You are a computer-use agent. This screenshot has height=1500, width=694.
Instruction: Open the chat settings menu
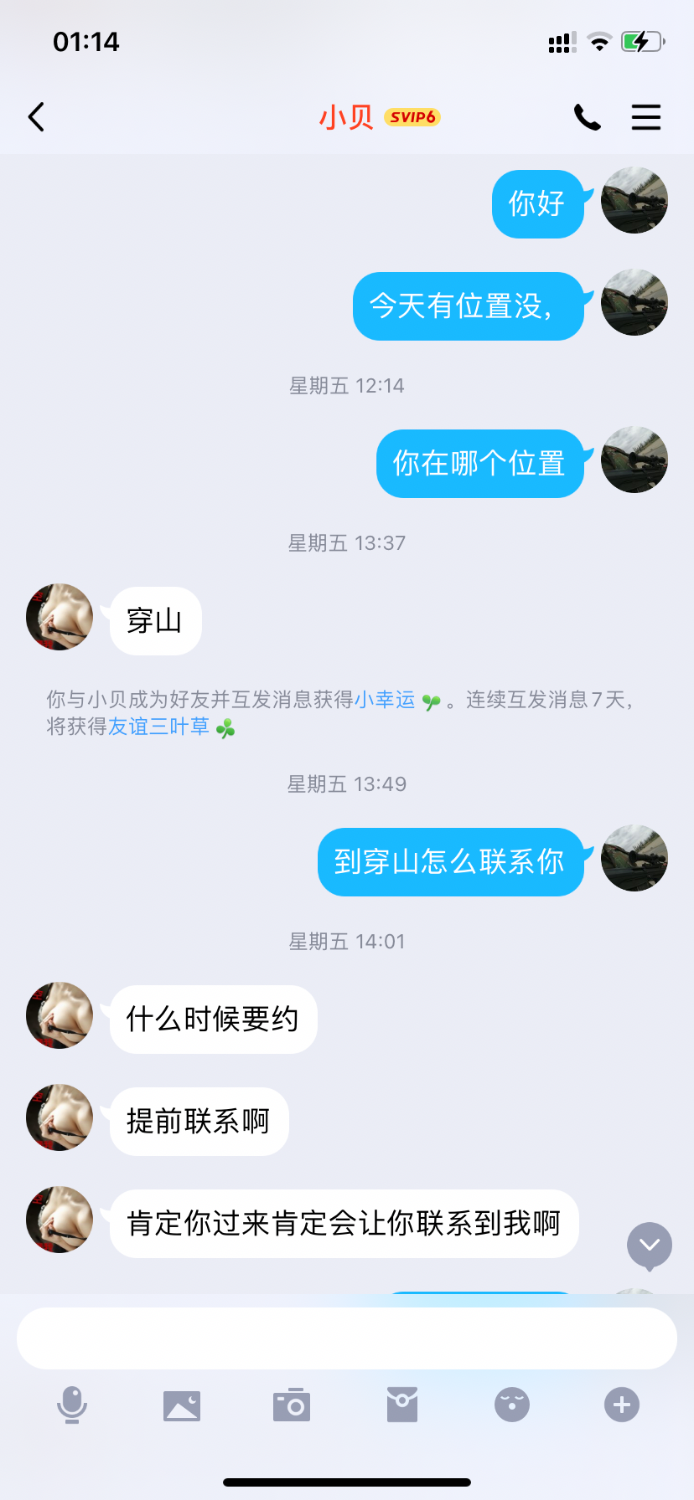click(x=646, y=117)
